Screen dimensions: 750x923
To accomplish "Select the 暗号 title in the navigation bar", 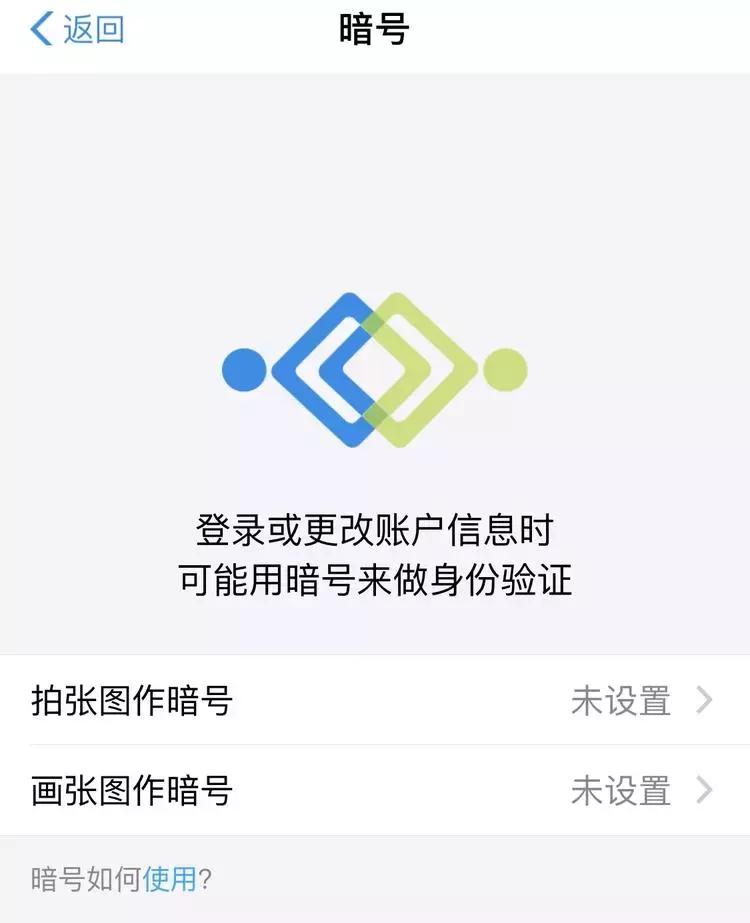I will tap(374, 29).
